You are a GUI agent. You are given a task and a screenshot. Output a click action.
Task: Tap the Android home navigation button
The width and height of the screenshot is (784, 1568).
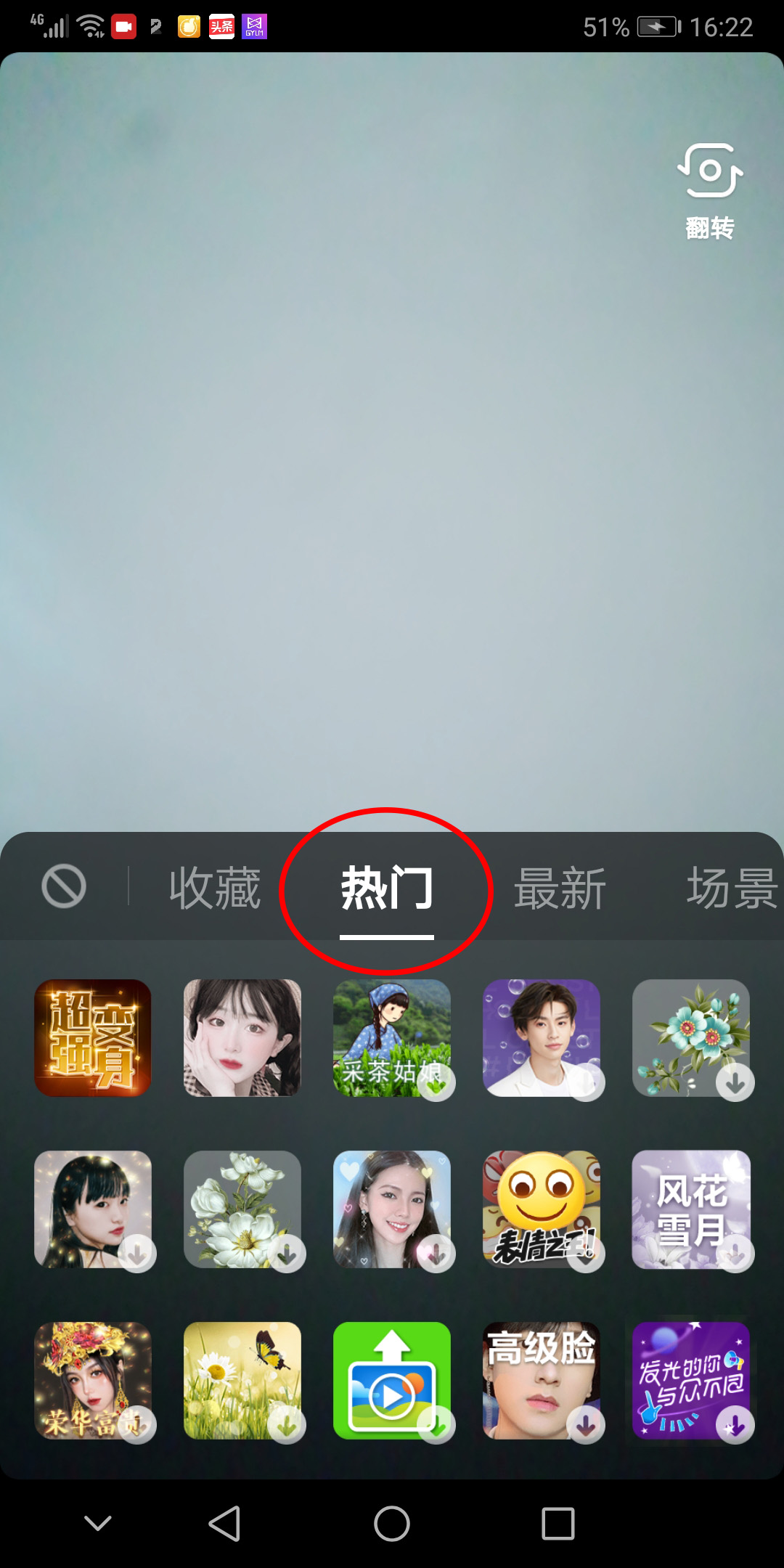pyautogui.click(x=392, y=1521)
